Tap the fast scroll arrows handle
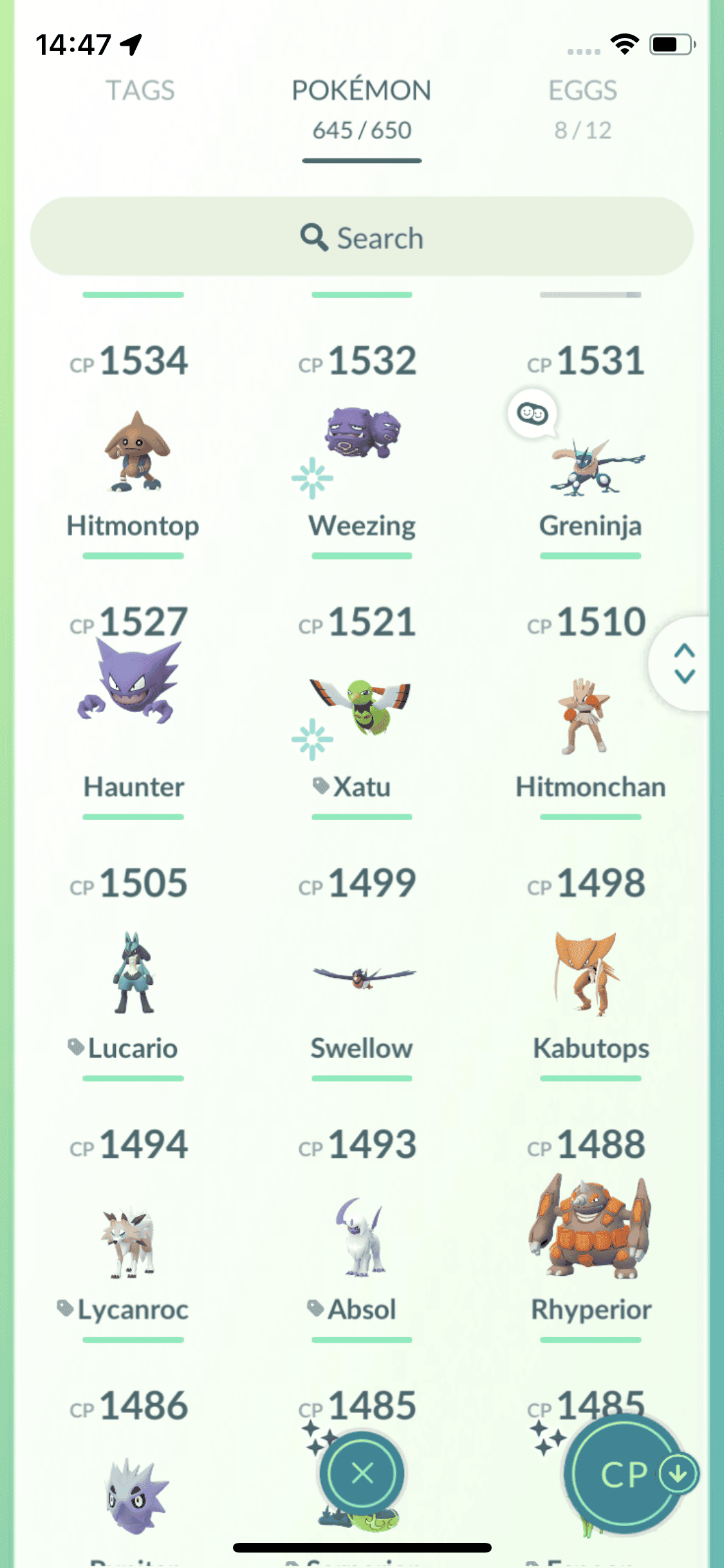 684,663
